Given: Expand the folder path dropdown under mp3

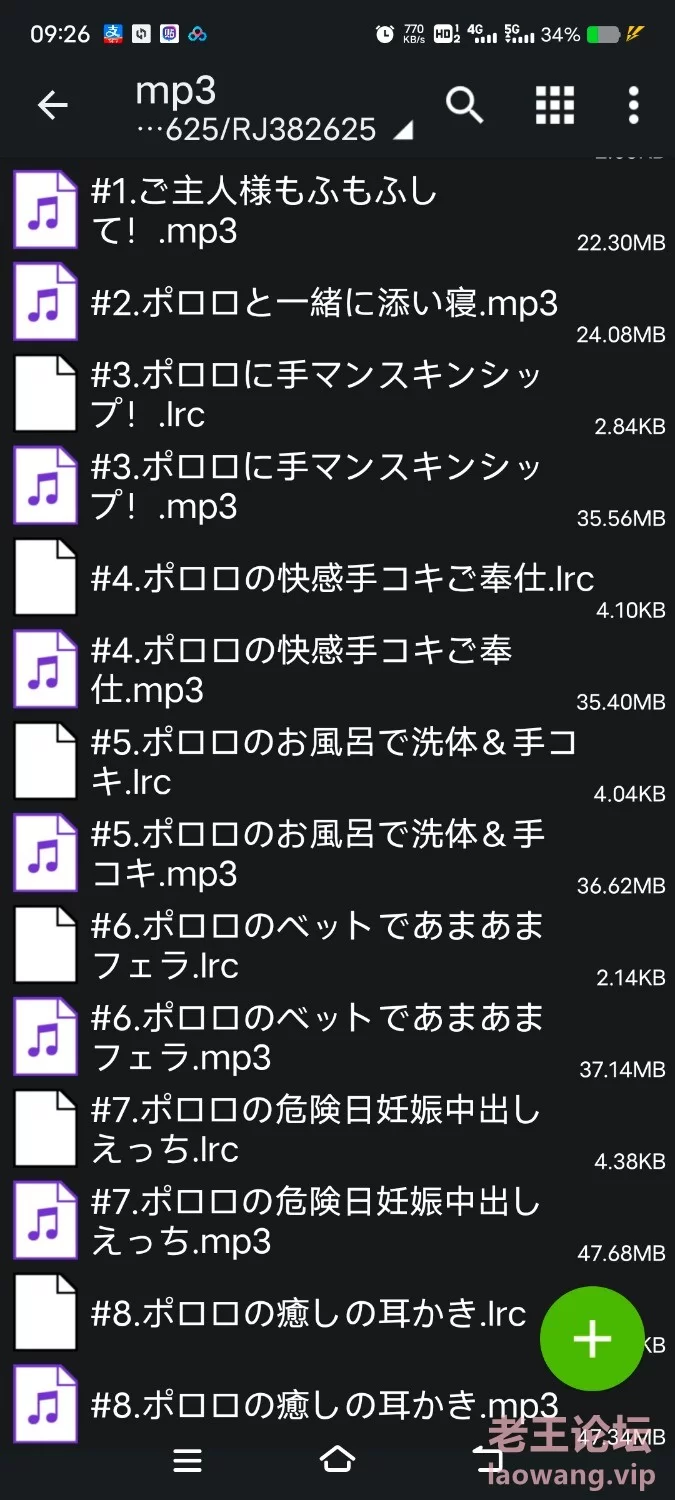Looking at the screenshot, I should pyautogui.click(x=403, y=130).
